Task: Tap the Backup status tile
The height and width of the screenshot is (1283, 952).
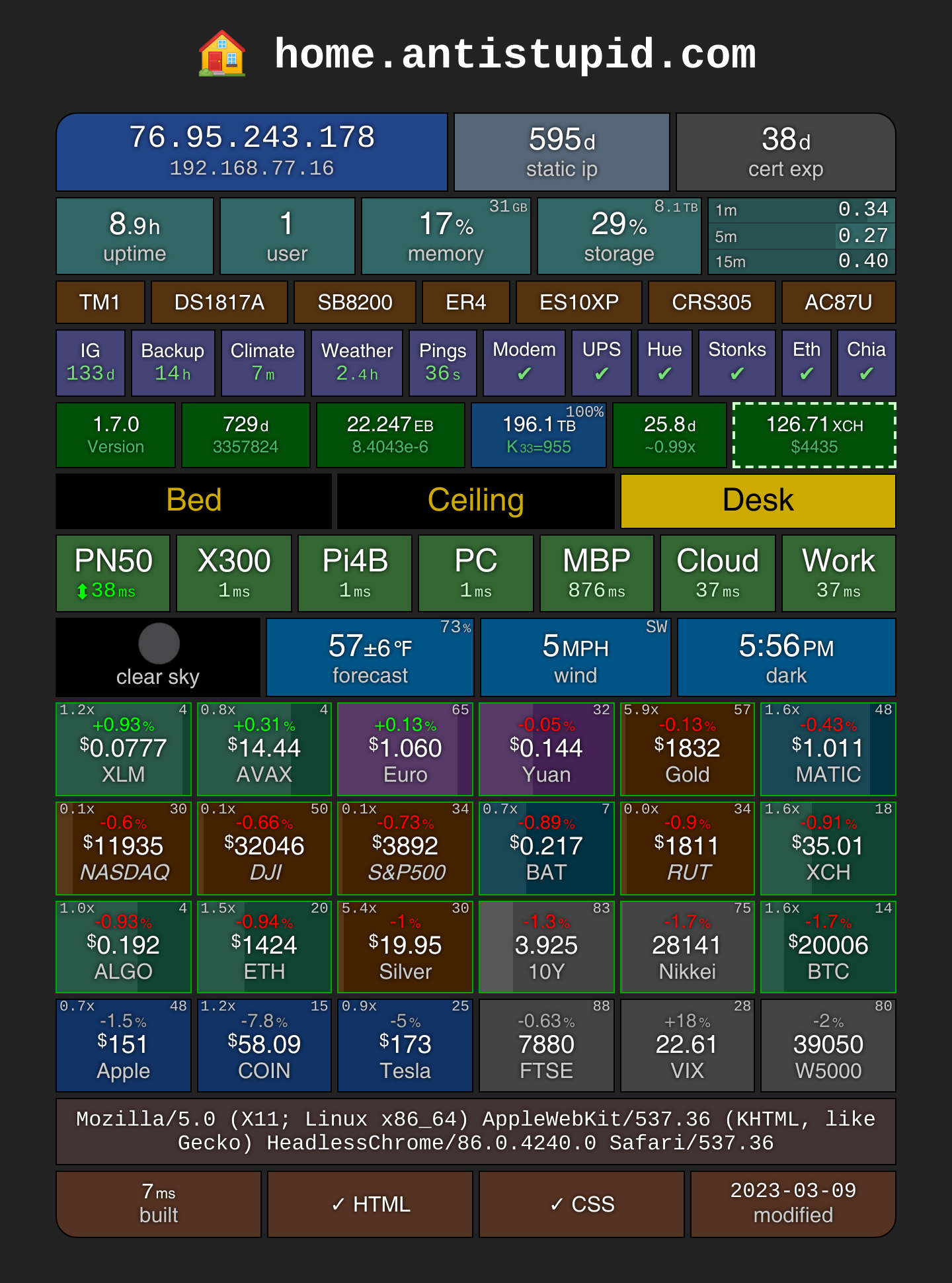Action: 173,362
